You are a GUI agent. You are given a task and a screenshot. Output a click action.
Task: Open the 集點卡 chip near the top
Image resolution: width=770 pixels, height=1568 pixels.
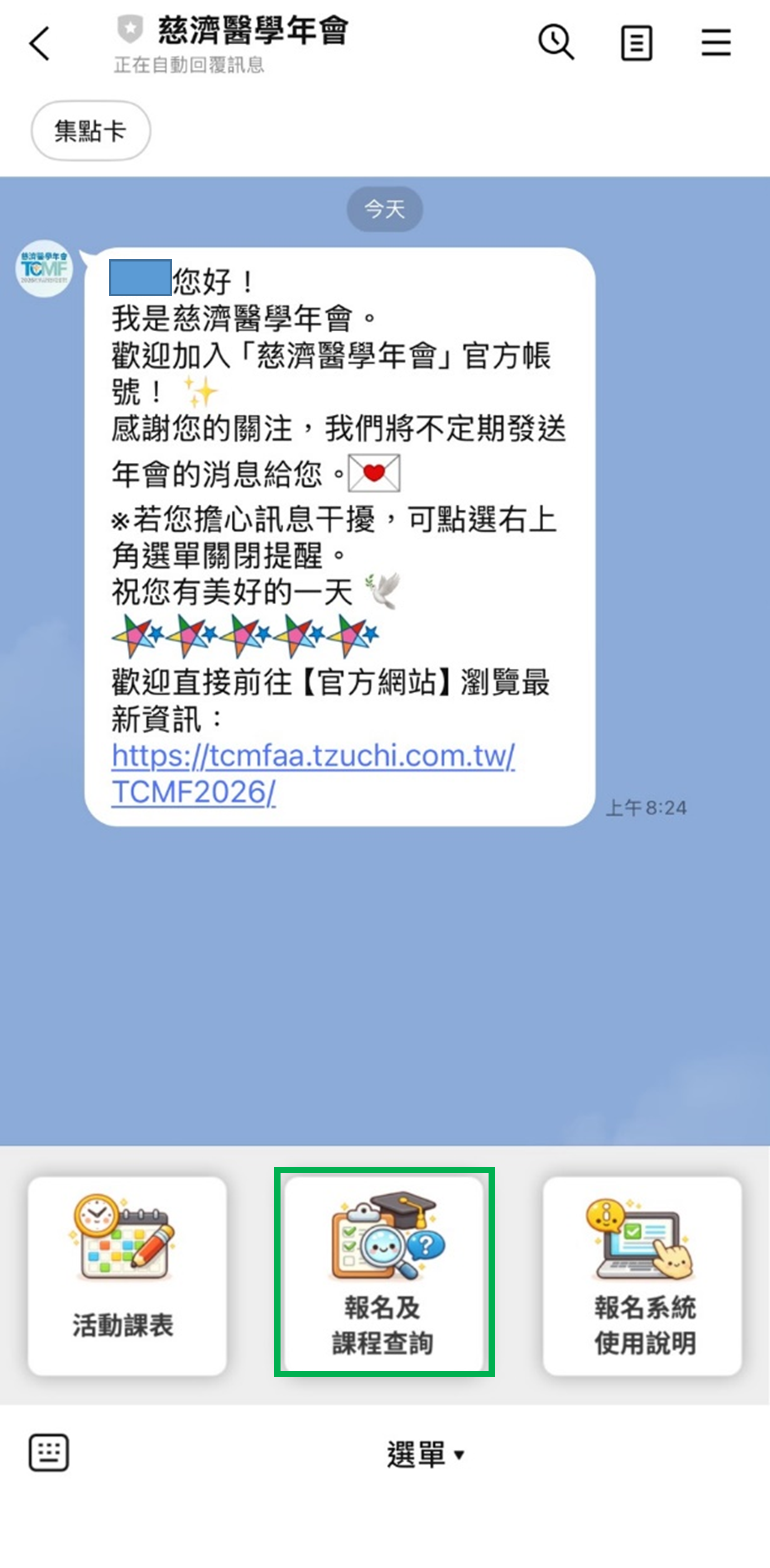click(90, 130)
